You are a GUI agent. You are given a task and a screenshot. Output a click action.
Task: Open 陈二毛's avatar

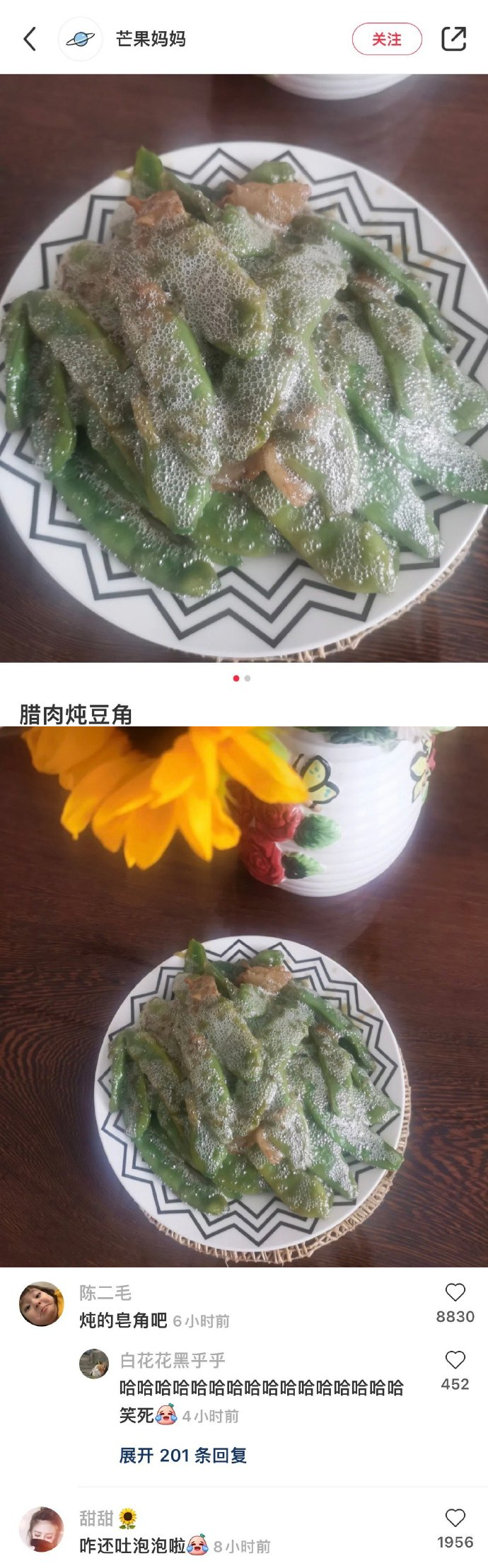[x=42, y=1304]
